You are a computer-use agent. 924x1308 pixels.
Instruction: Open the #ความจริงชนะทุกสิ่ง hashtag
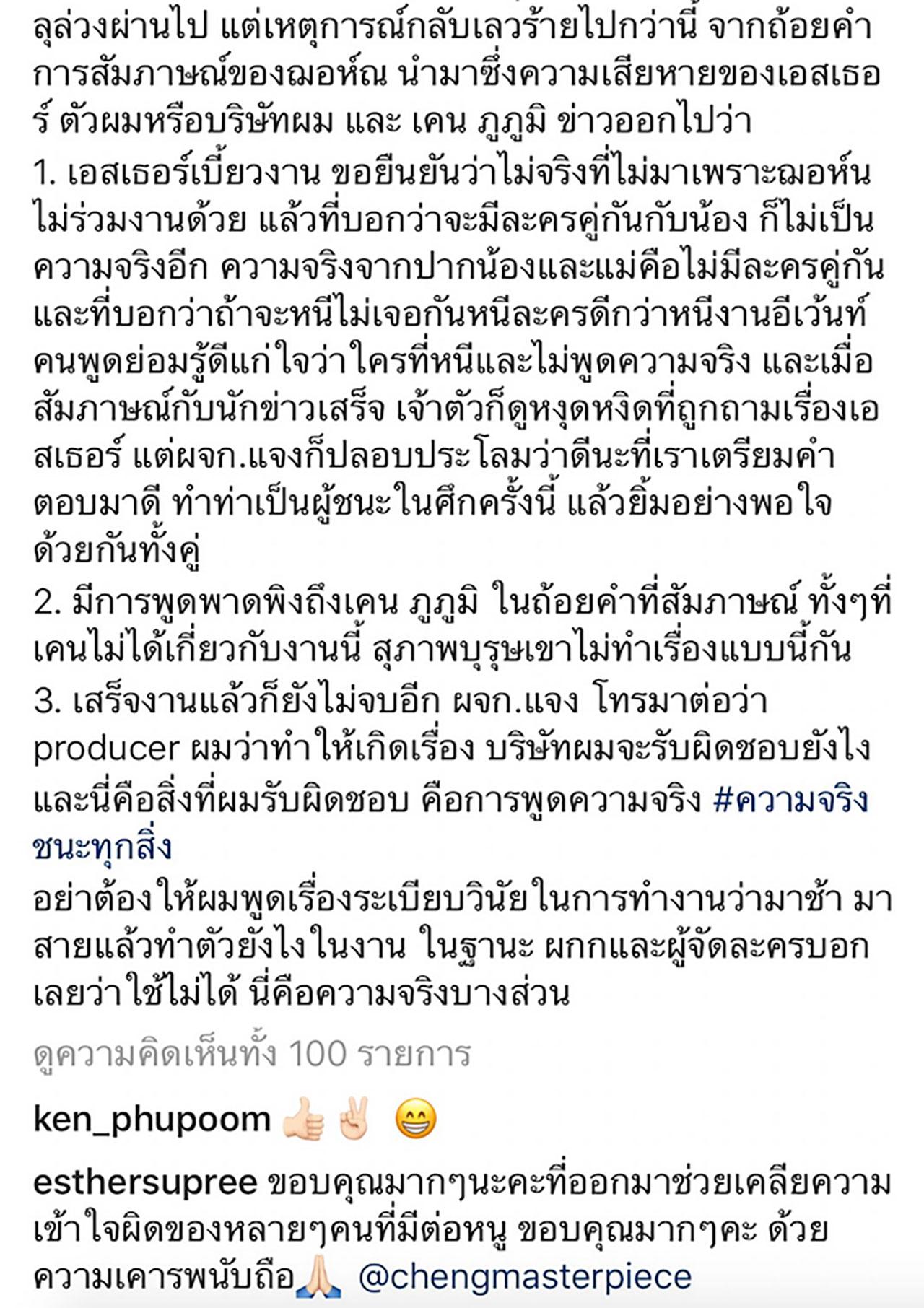(x=790, y=802)
